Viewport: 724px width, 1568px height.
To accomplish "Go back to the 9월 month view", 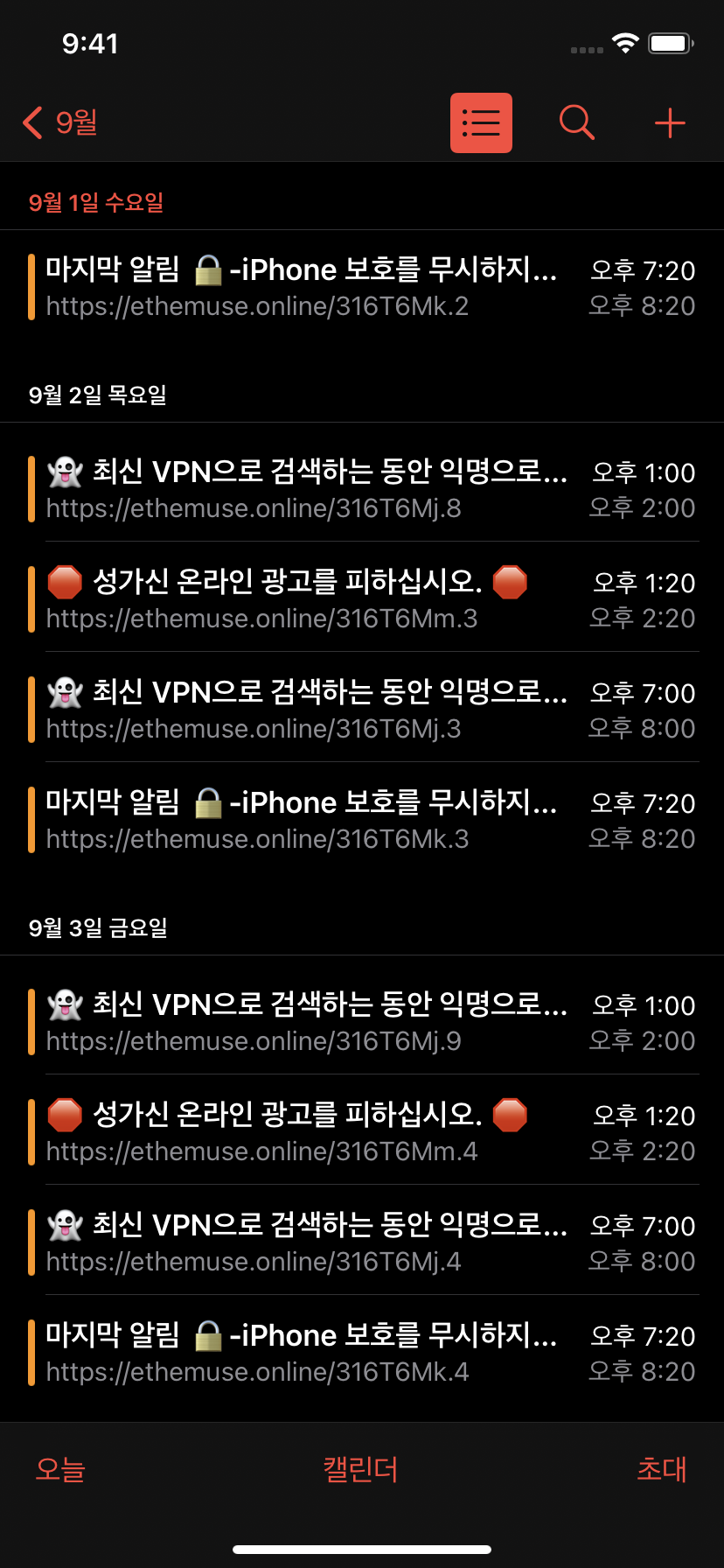I will pyautogui.click(x=61, y=122).
